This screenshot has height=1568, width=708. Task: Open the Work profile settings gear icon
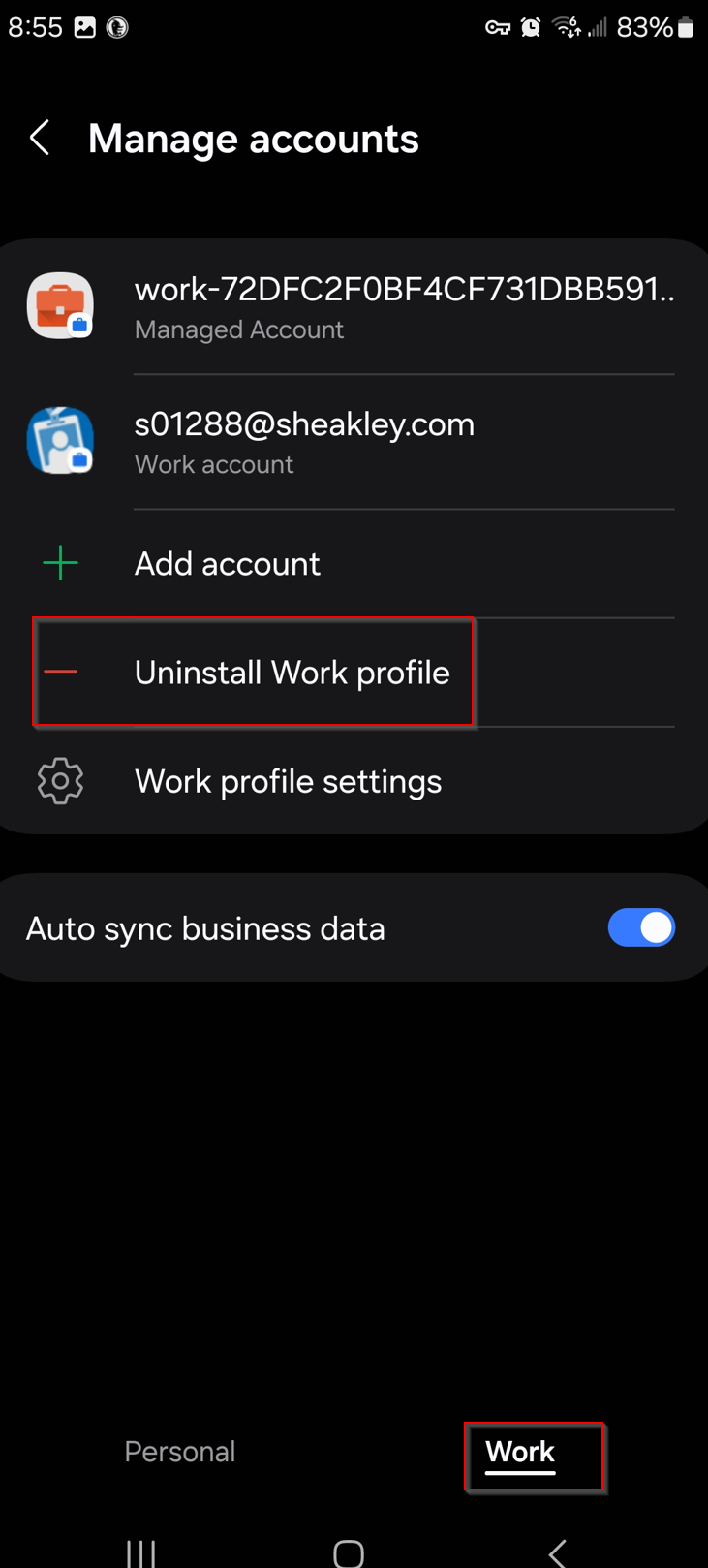(x=60, y=780)
